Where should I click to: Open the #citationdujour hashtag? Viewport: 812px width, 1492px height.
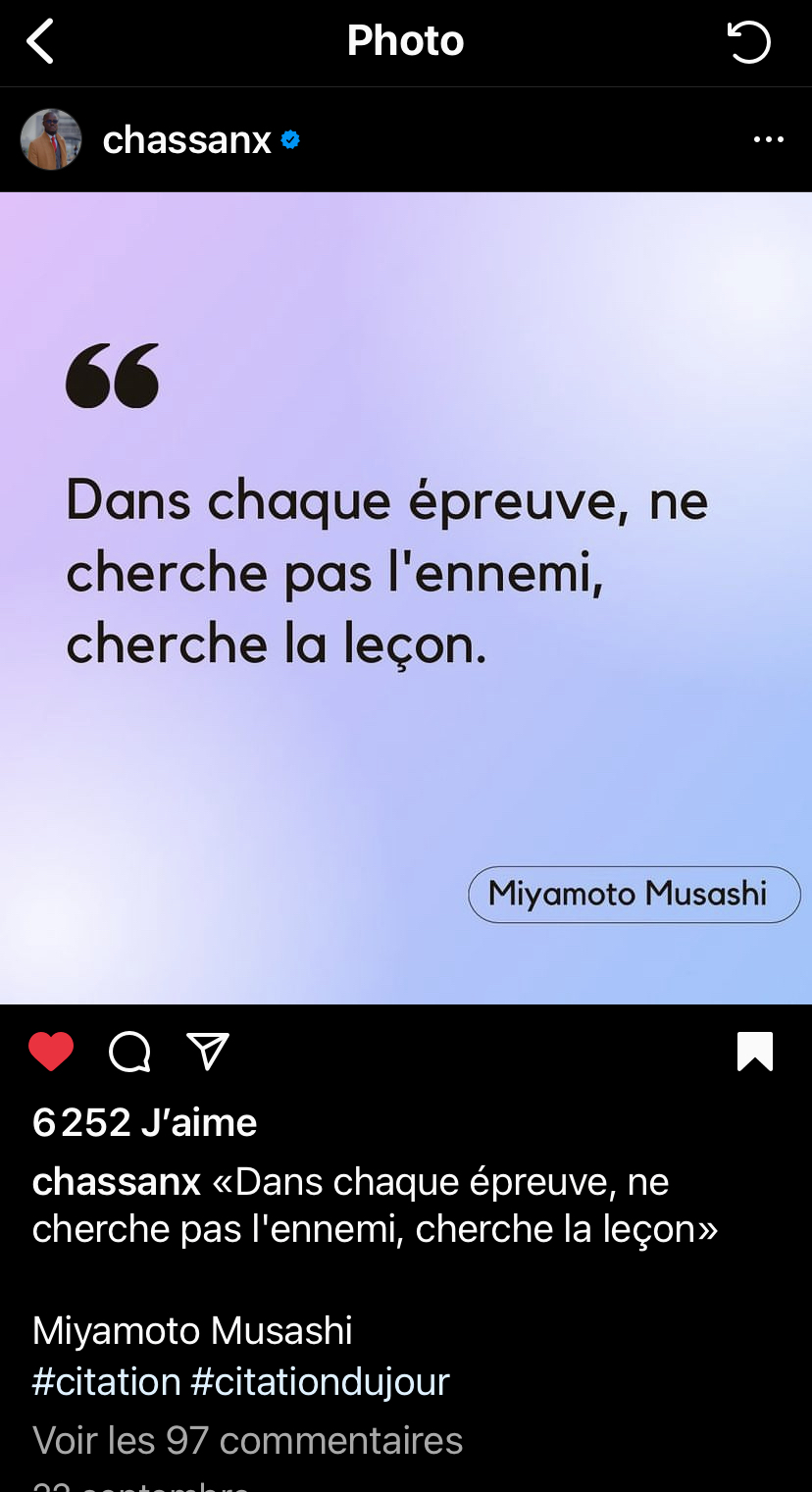[x=320, y=1381]
